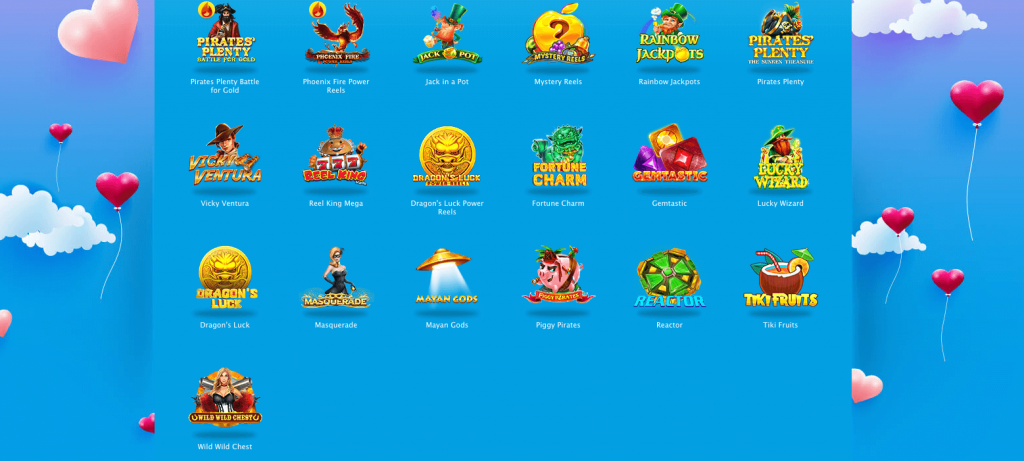Open the Mayan Gods game
The image size is (1024, 461).
pyautogui.click(x=447, y=280)
